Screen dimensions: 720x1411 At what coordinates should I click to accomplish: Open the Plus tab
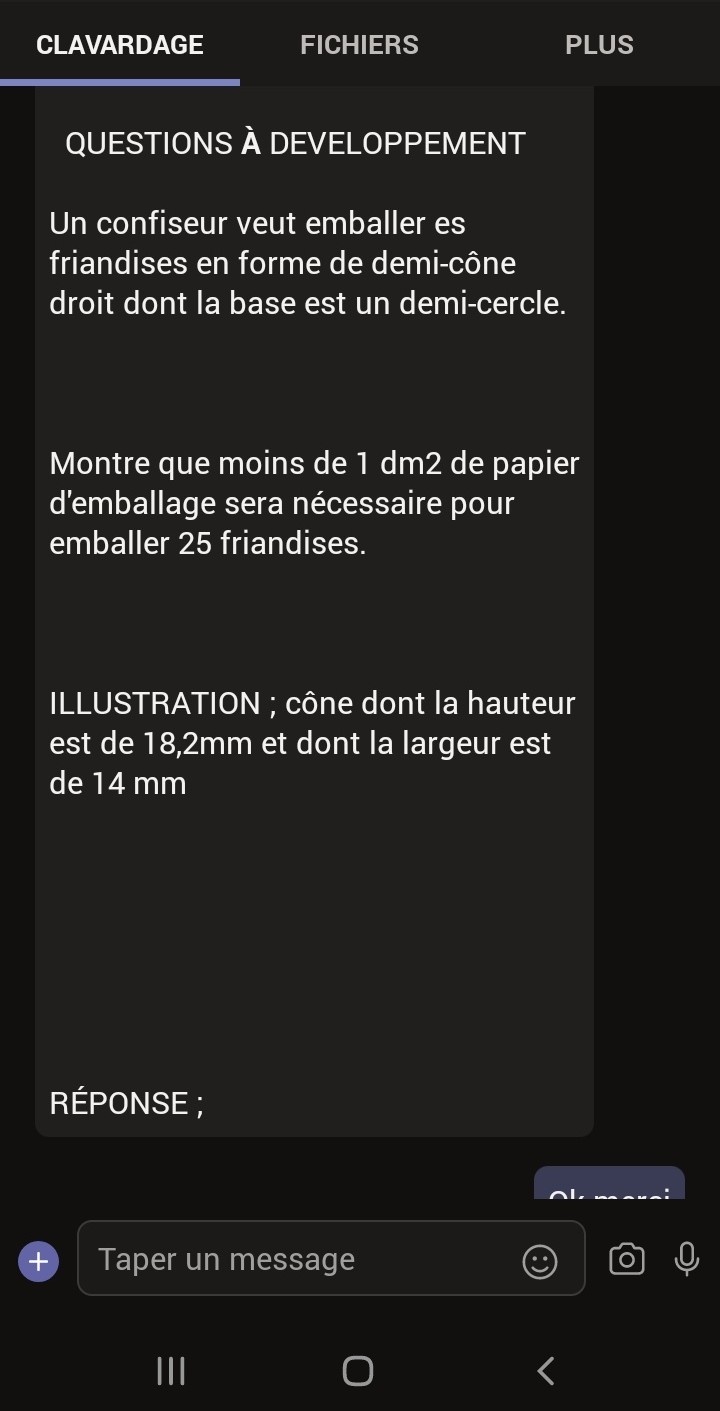[x=599, y=45]
